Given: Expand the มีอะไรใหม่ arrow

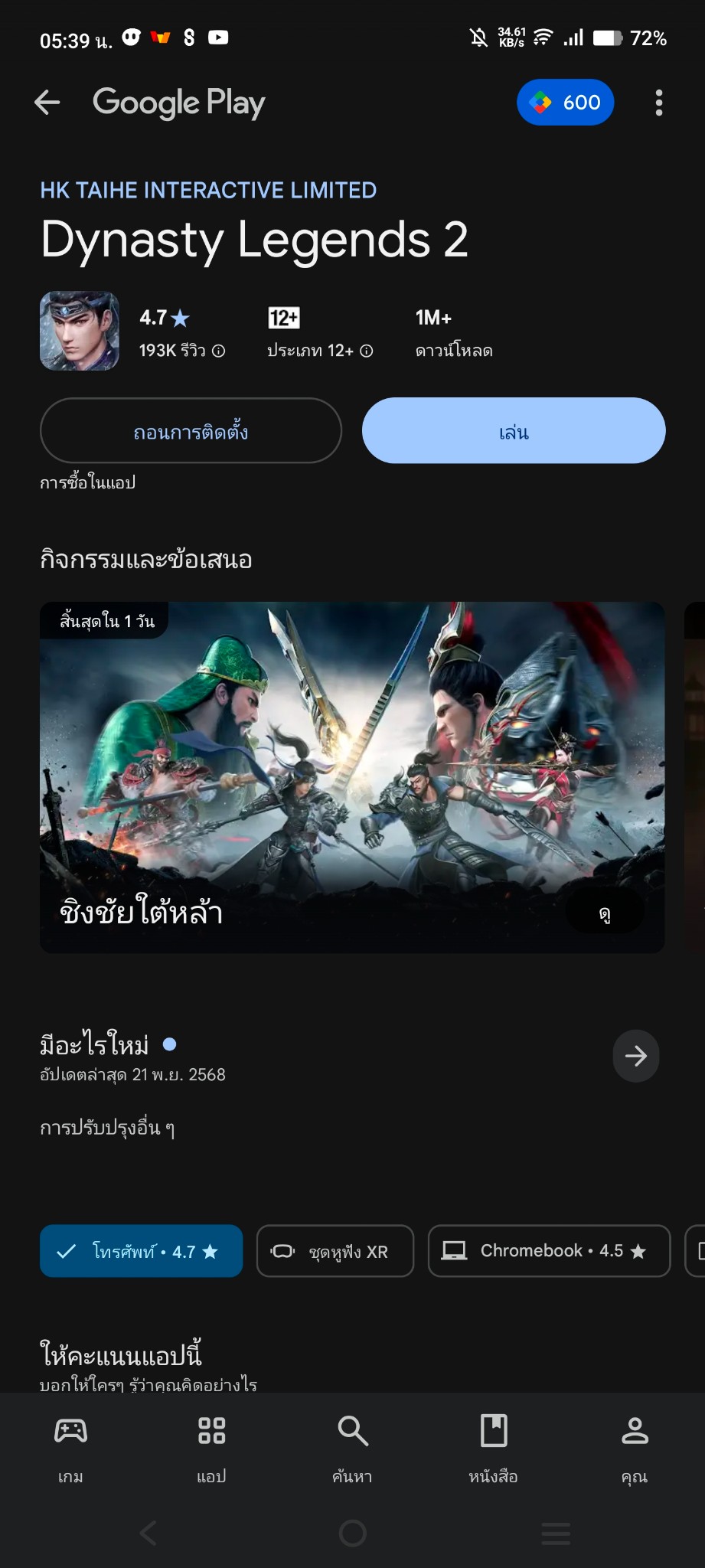Looking at the screenshot, I should [635, 1057].
